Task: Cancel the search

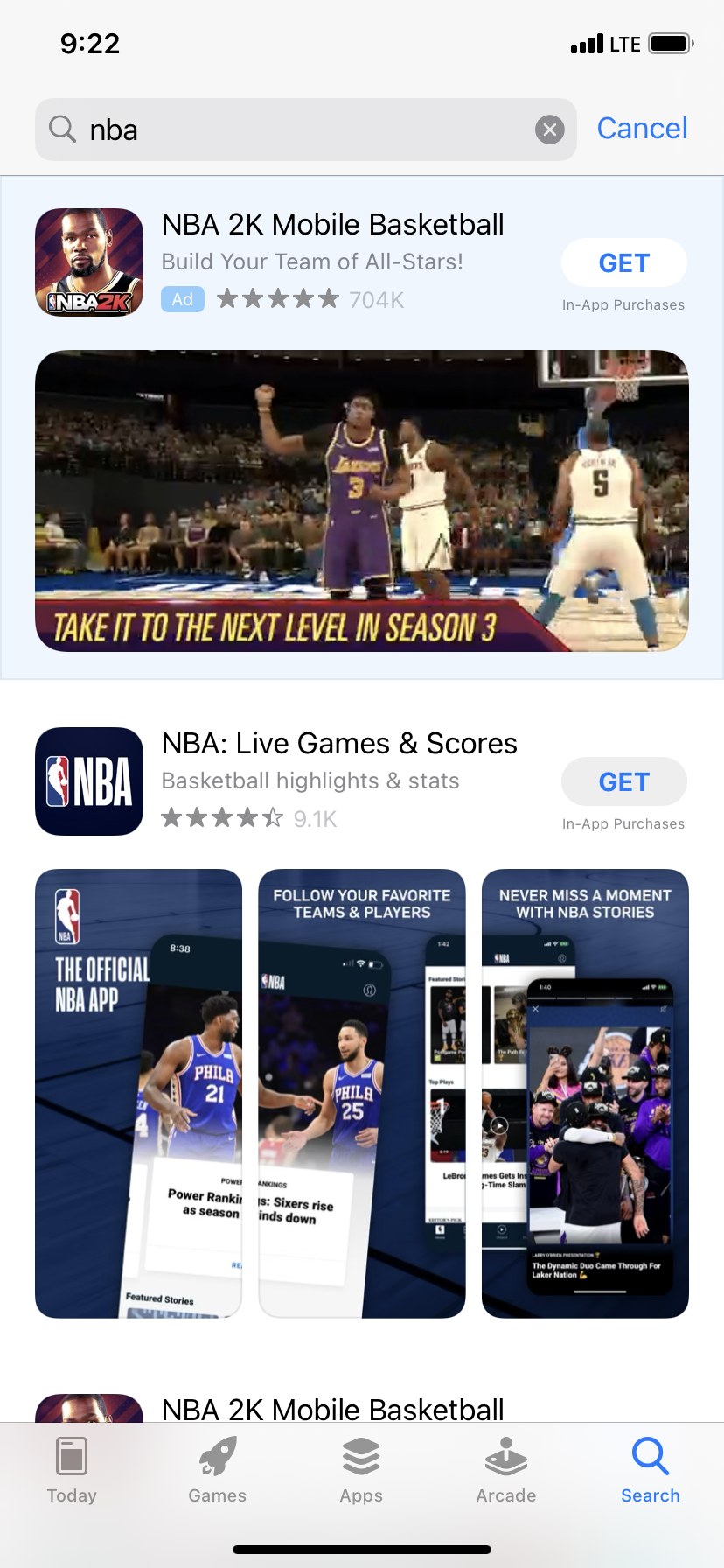Action: click(641, 129)
